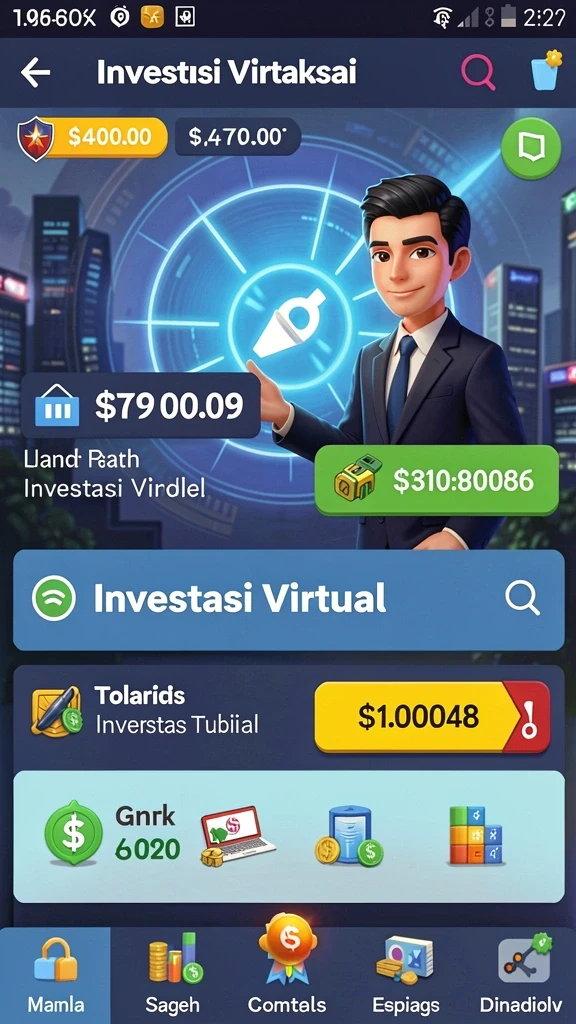Search within the Investasi Virtual bar
The width and height of the screenshot is (576, 1024).
(522, 598)
